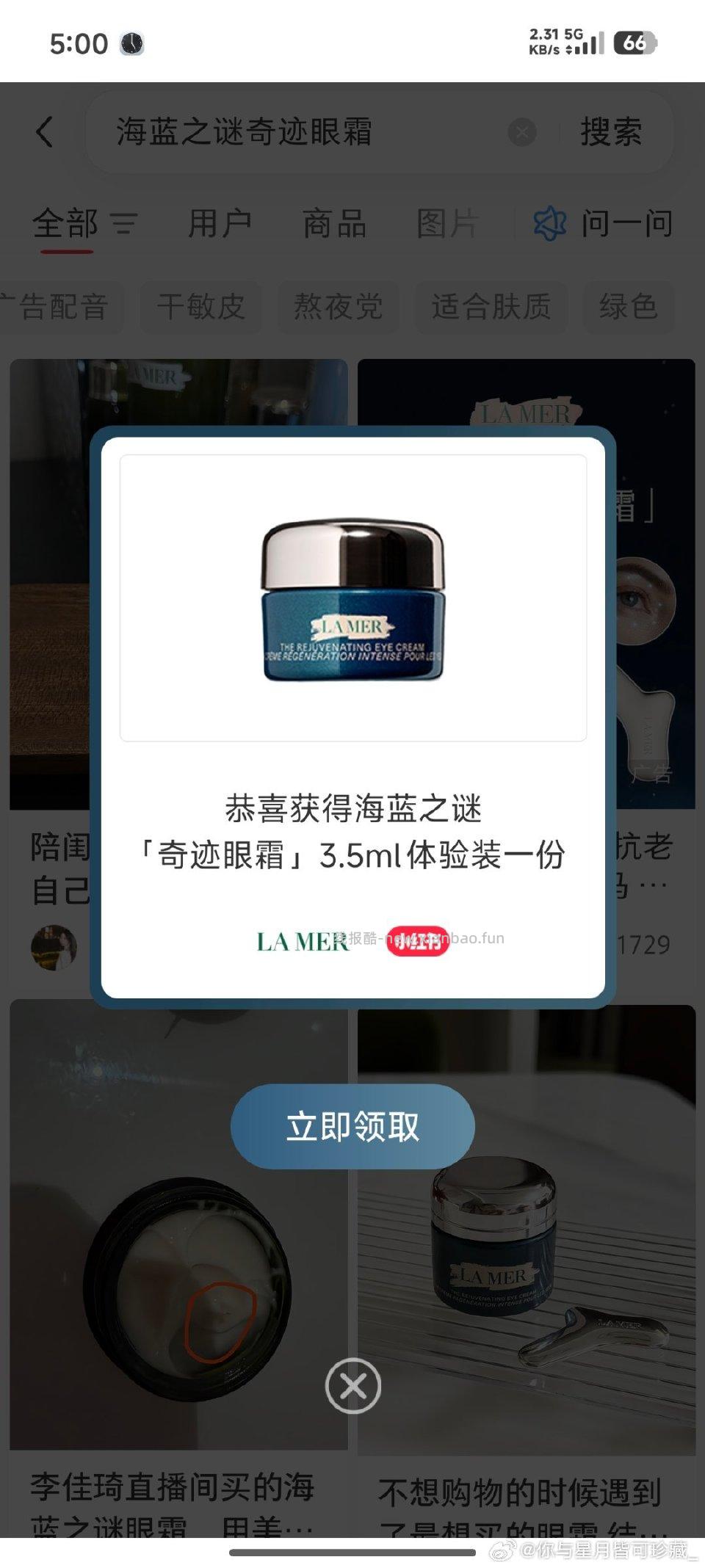Clear the search text with the X icon
The image size is (705, 1568).
[x=521, y=131]
